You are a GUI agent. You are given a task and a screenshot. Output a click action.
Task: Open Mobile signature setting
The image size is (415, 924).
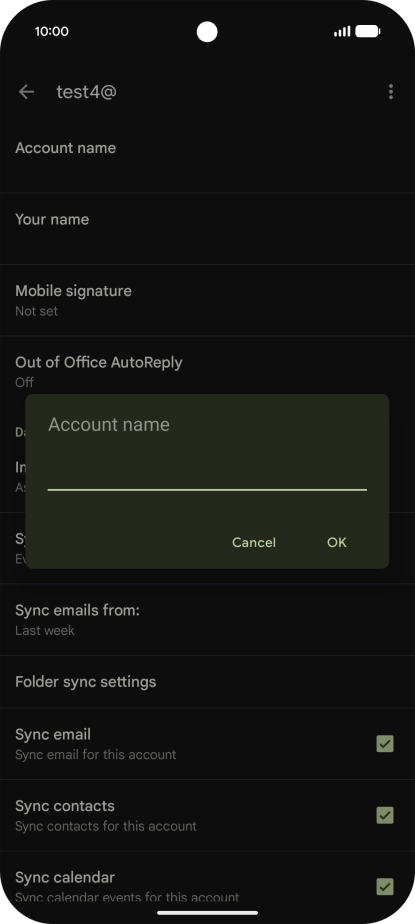tap(208, 301)
